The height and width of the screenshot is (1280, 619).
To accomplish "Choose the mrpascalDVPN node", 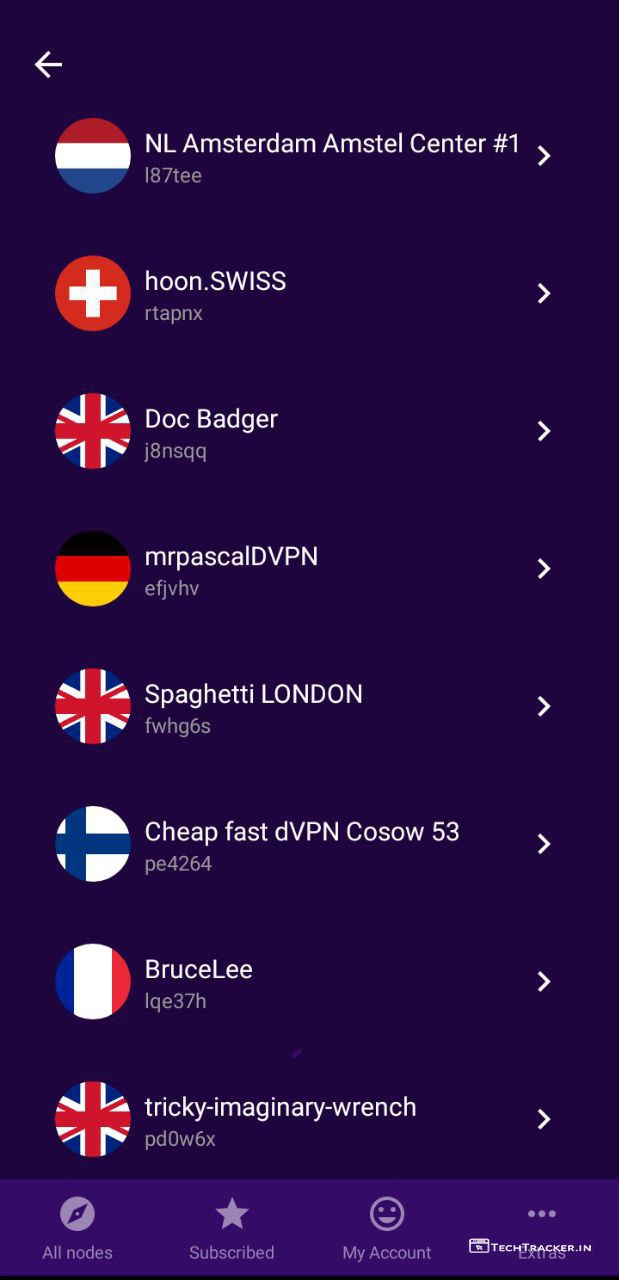I will [310, 569].
